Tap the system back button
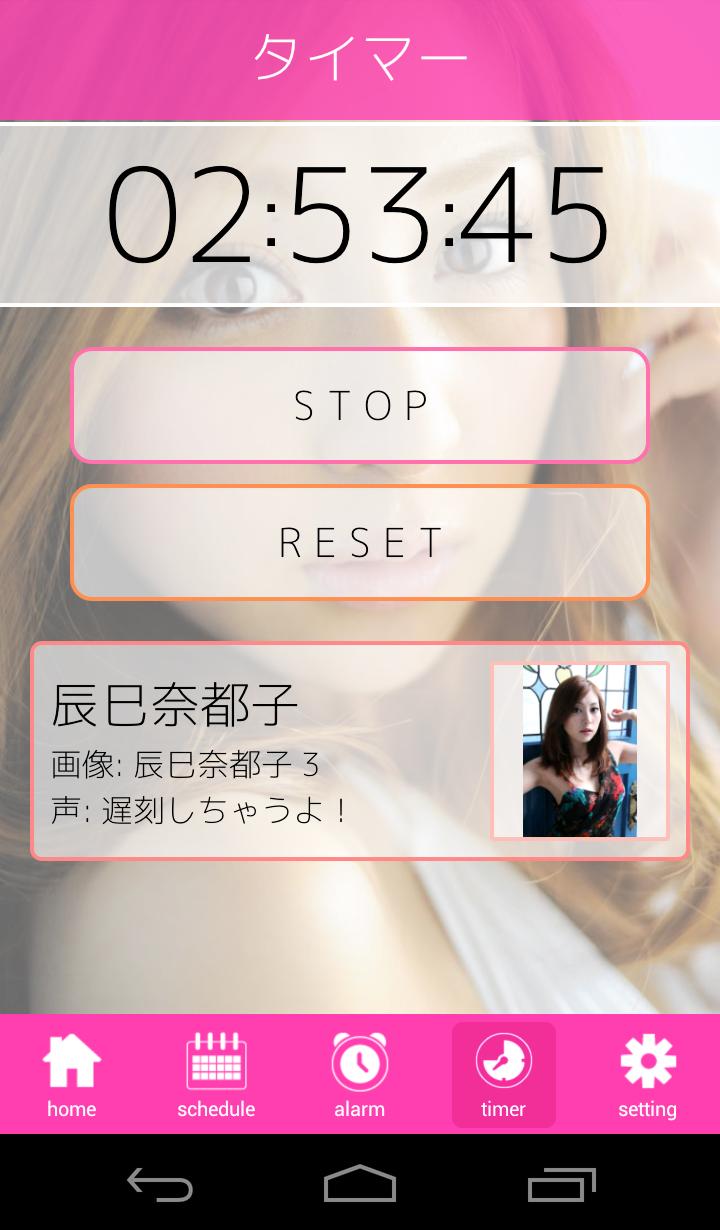 160,1186
